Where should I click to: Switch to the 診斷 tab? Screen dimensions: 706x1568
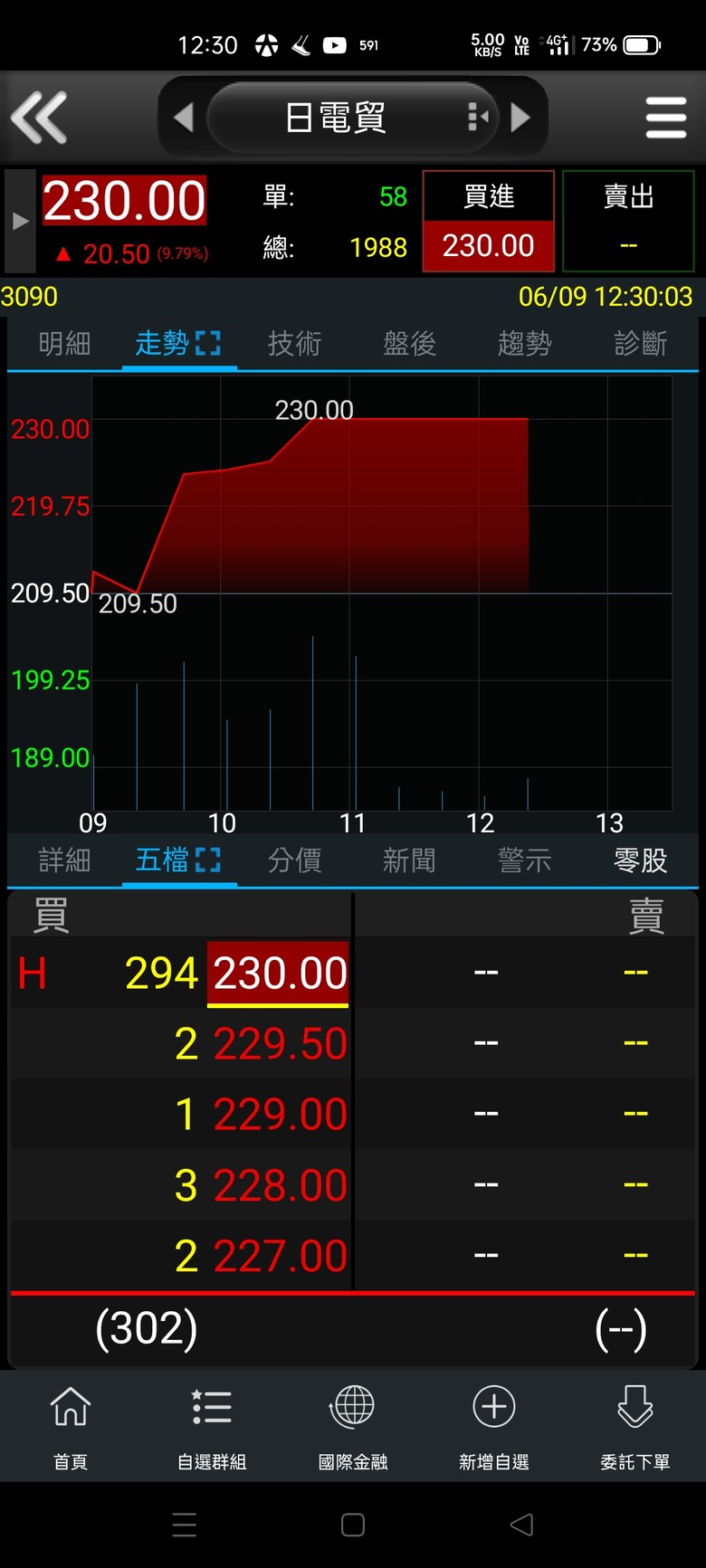click(x=640, y=344)
